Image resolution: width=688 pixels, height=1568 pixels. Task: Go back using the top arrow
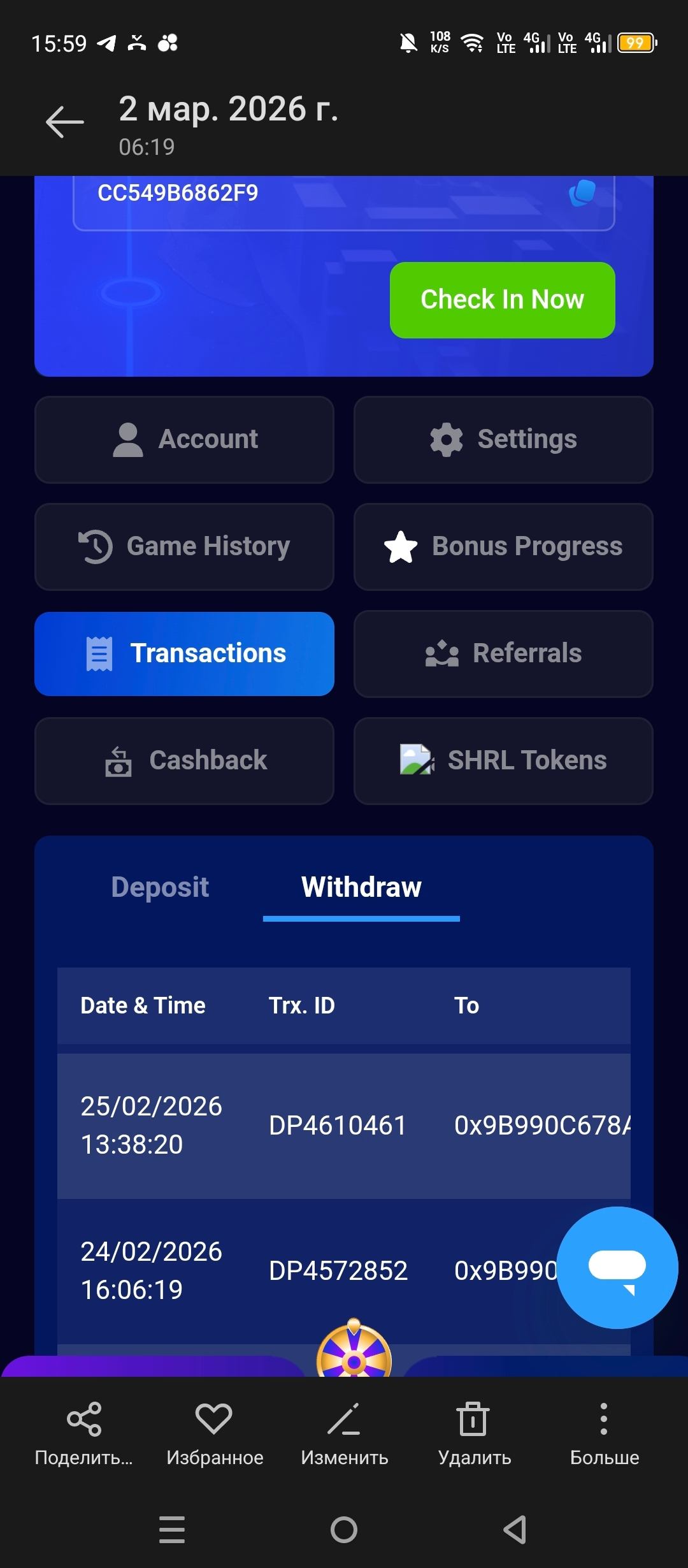pyautogui.click(x=65, y=121)
